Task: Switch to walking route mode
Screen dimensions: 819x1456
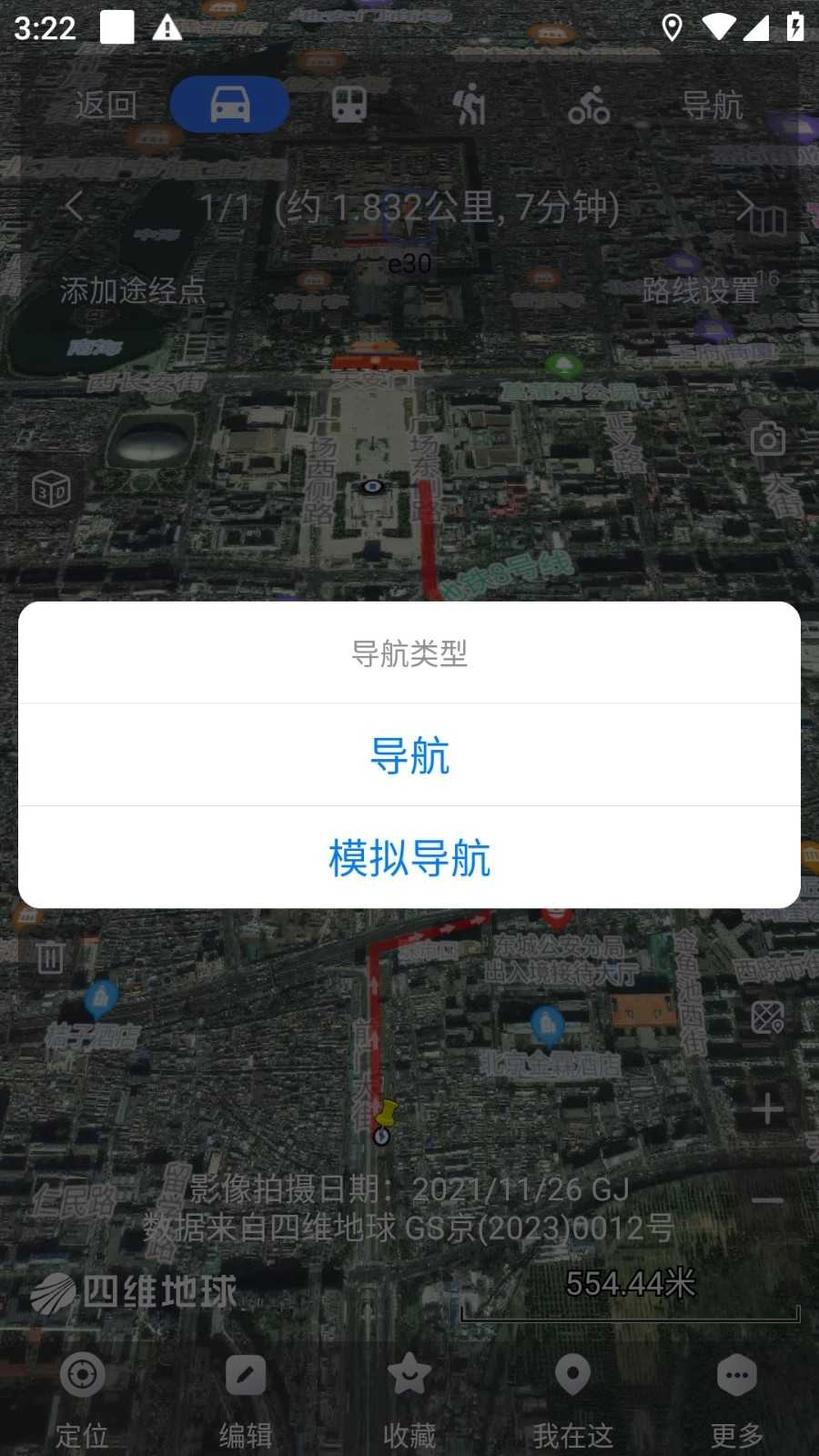Action: (x=470, y=104)
